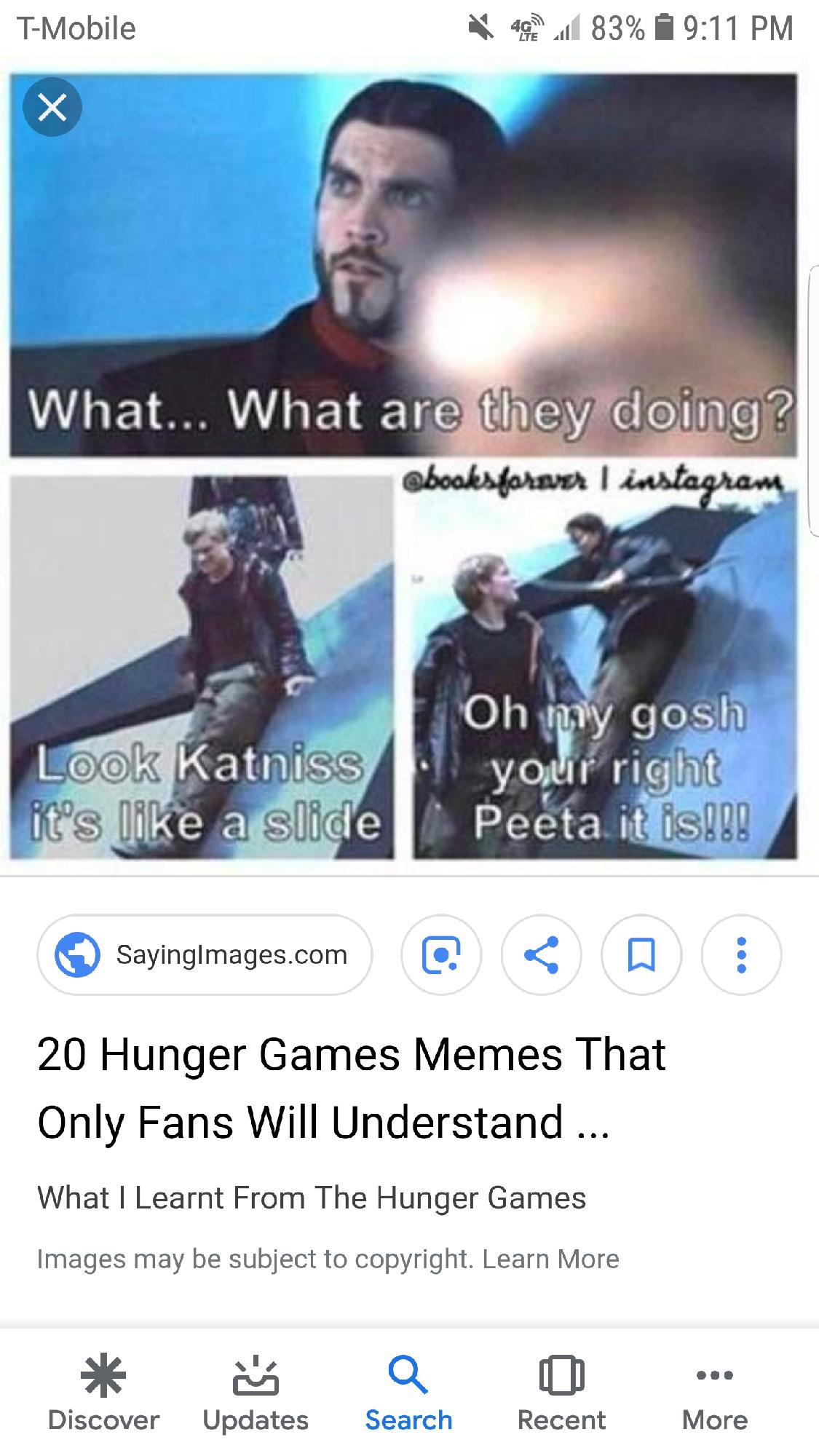
Task: Visit the SayingImages.com source page
Action: [205, 954]
